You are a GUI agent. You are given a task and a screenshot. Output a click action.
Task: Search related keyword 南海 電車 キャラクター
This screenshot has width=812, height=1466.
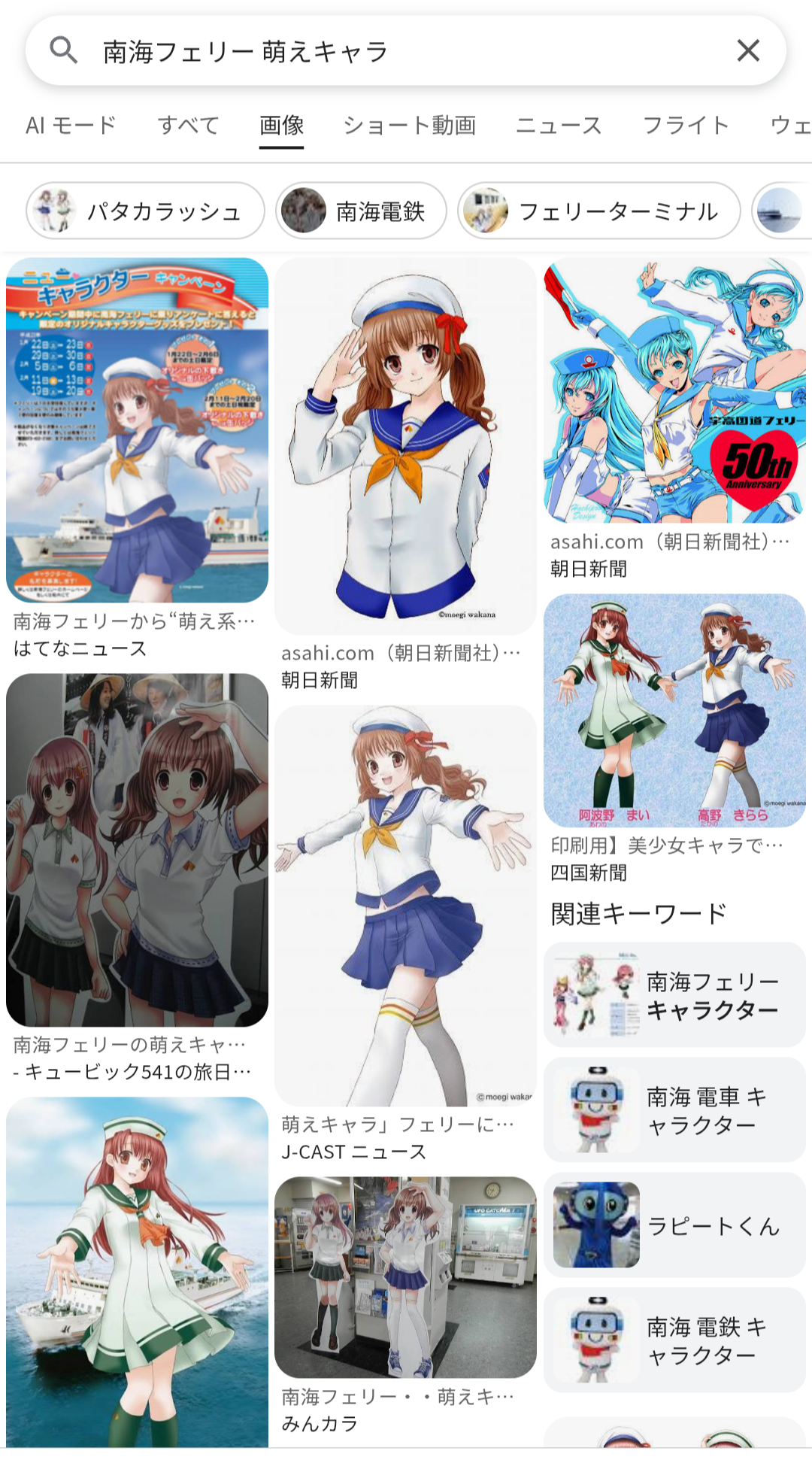click(x=674, y=1109)
